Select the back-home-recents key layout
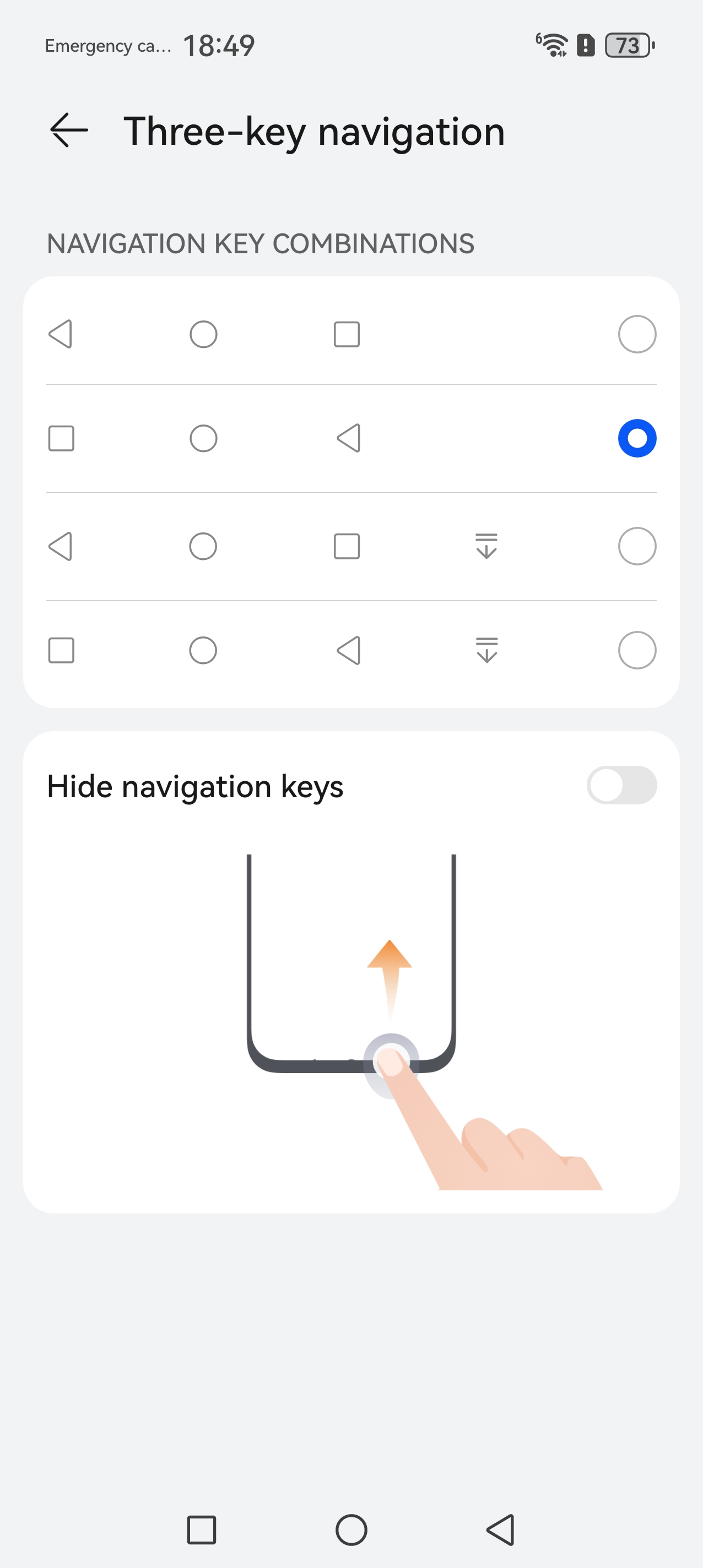This screenshot has width=703, height=1568. (x=636, y=334)
